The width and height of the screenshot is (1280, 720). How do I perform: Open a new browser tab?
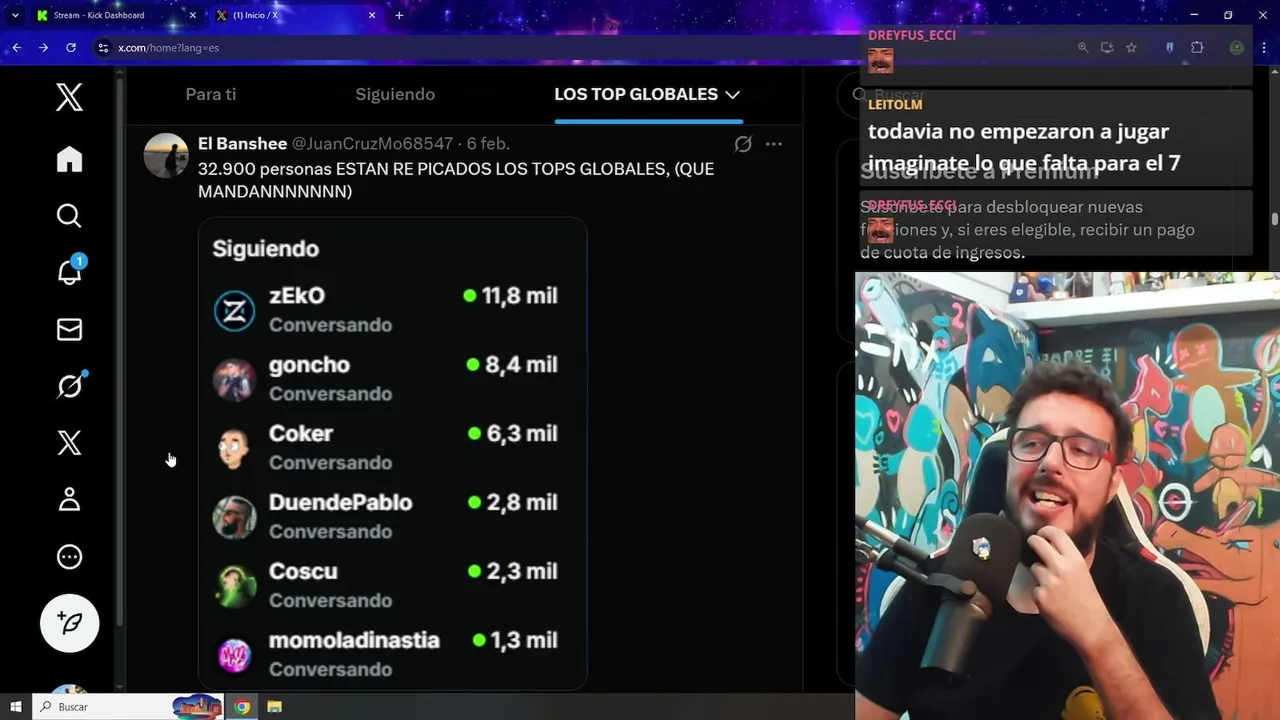(x=399, y=15)
